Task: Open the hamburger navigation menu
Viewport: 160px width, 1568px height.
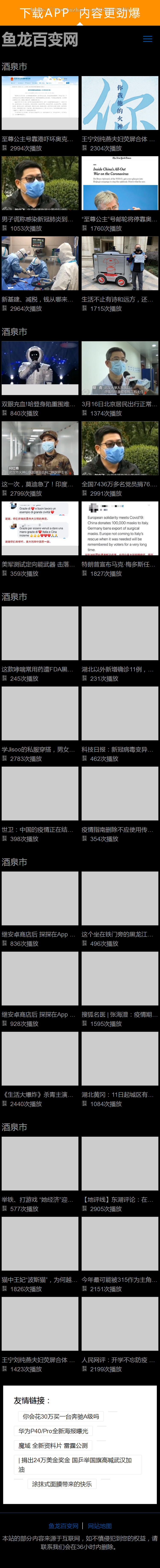Action: pyautogui.click(x=147, y=39)
